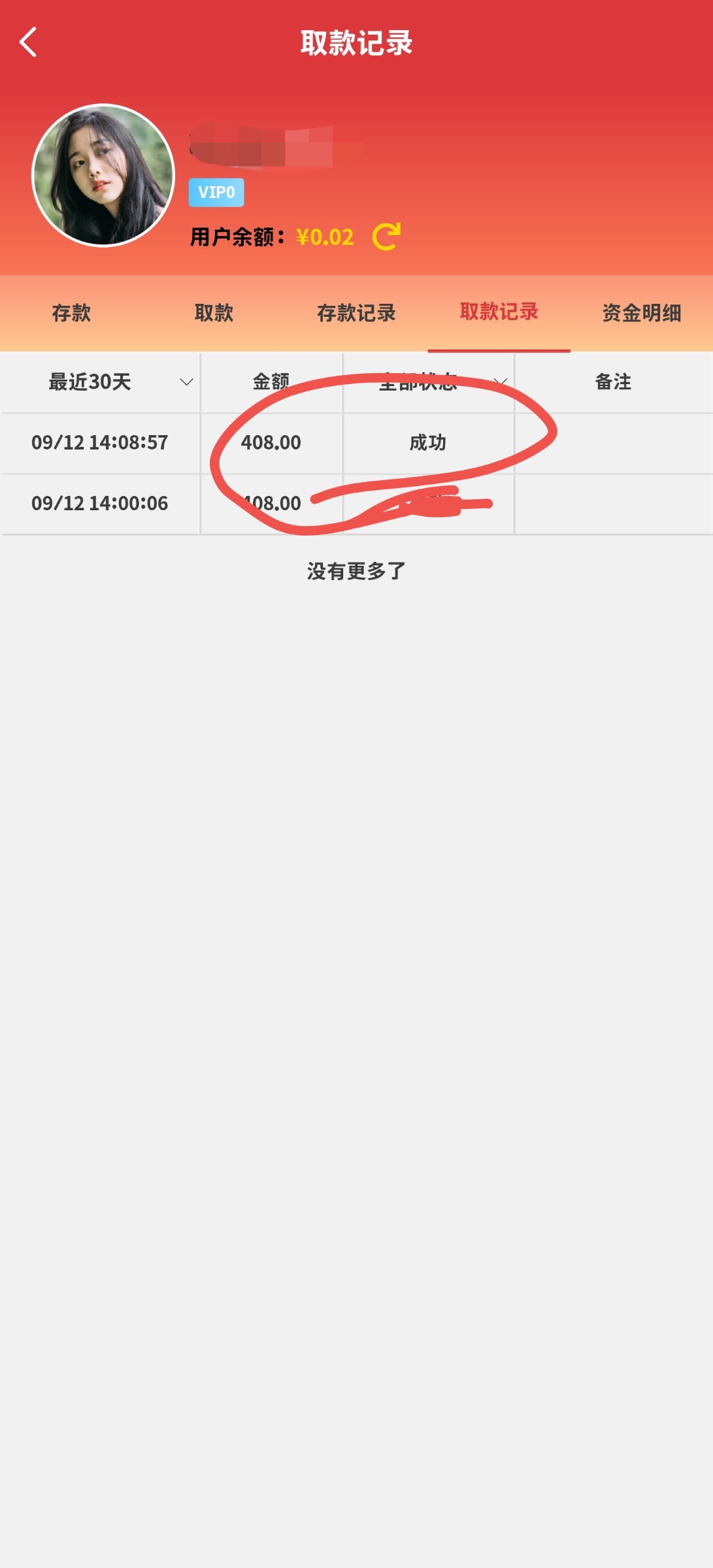Select the 取款记录 tab
The width and height of the screenshot is (713, 1568).
click(499, 312)
